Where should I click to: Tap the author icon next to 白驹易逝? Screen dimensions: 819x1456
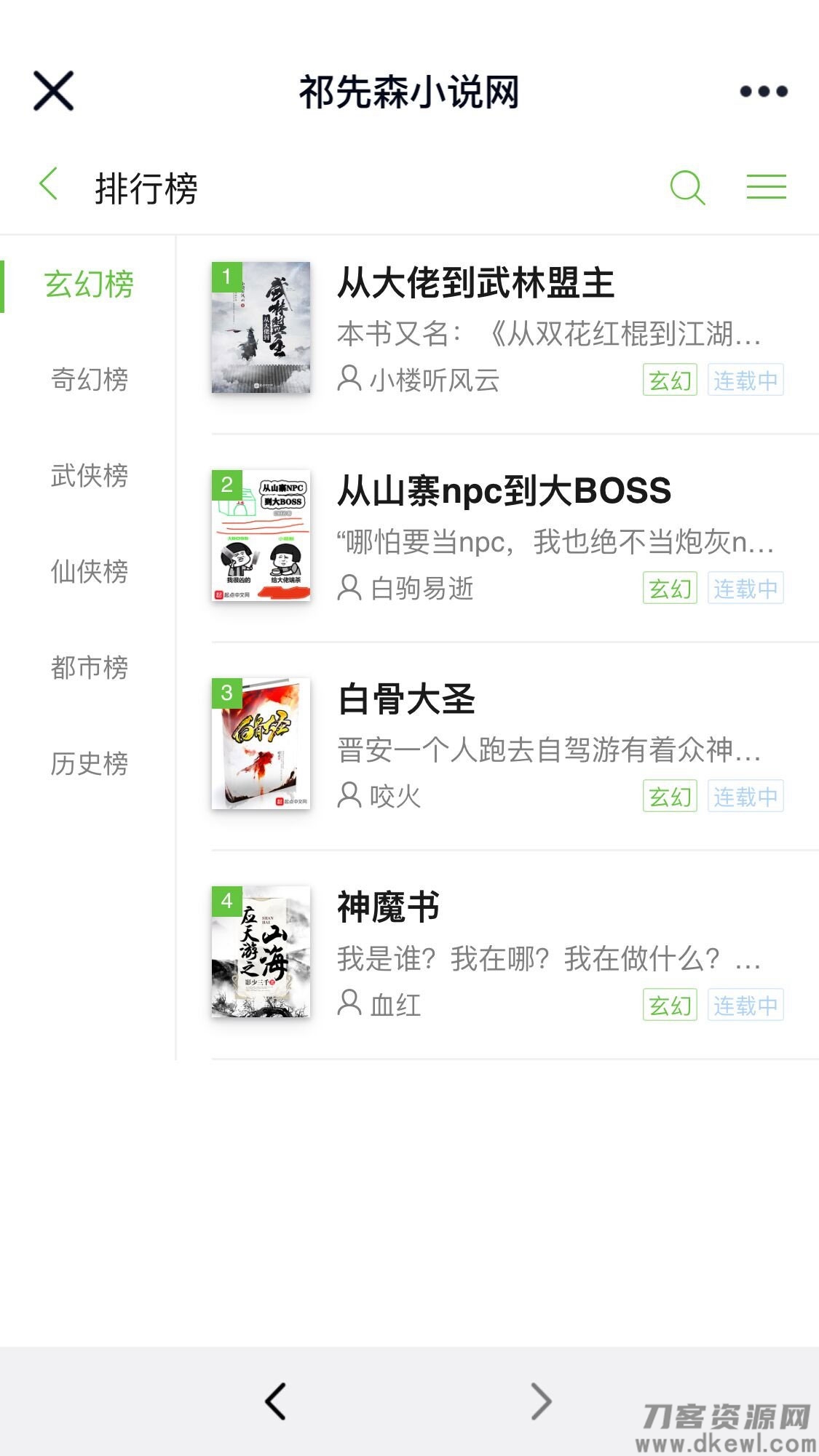point(349,589)
